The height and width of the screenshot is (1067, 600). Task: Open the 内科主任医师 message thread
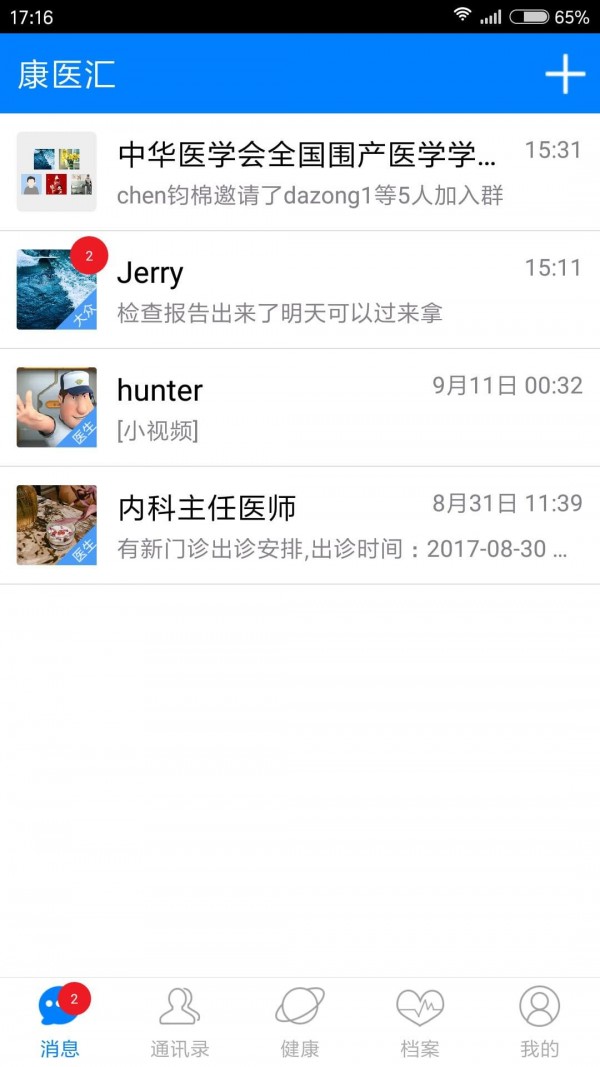300,526
